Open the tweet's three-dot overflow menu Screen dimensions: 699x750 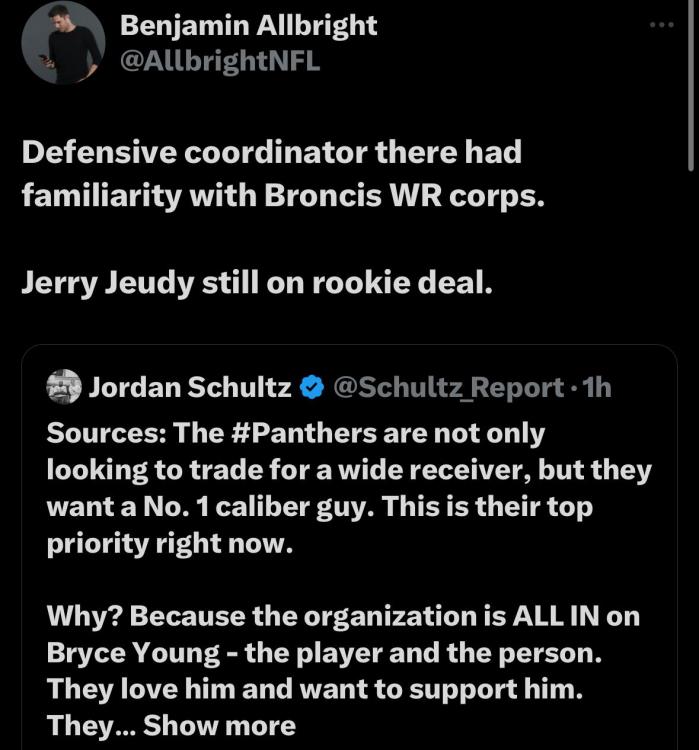click(662, 24)
